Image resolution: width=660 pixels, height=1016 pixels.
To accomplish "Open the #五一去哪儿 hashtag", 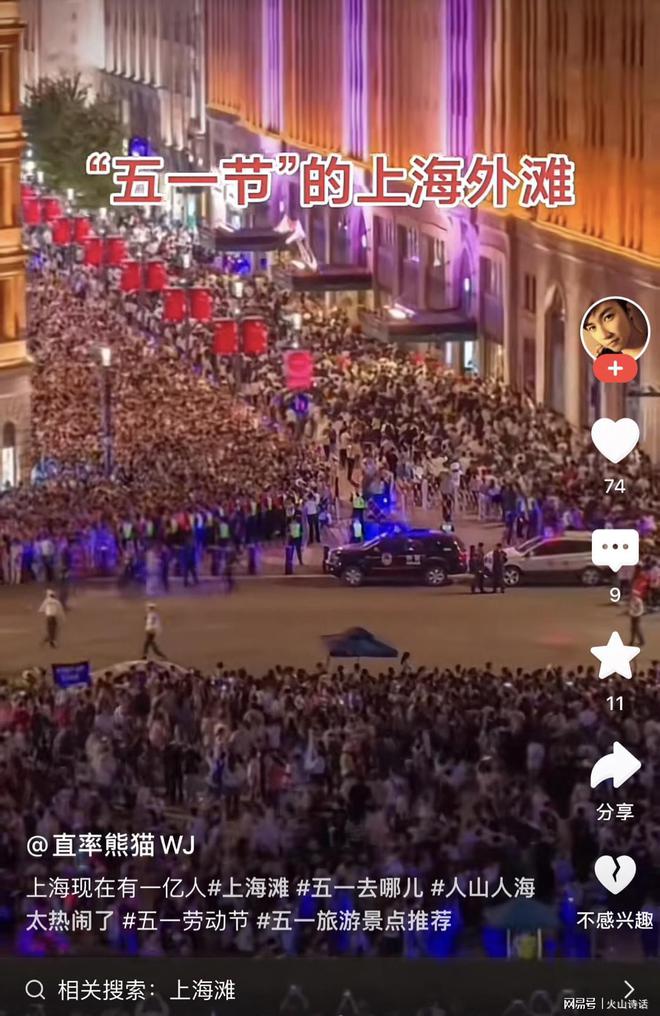I will (360, 888).
